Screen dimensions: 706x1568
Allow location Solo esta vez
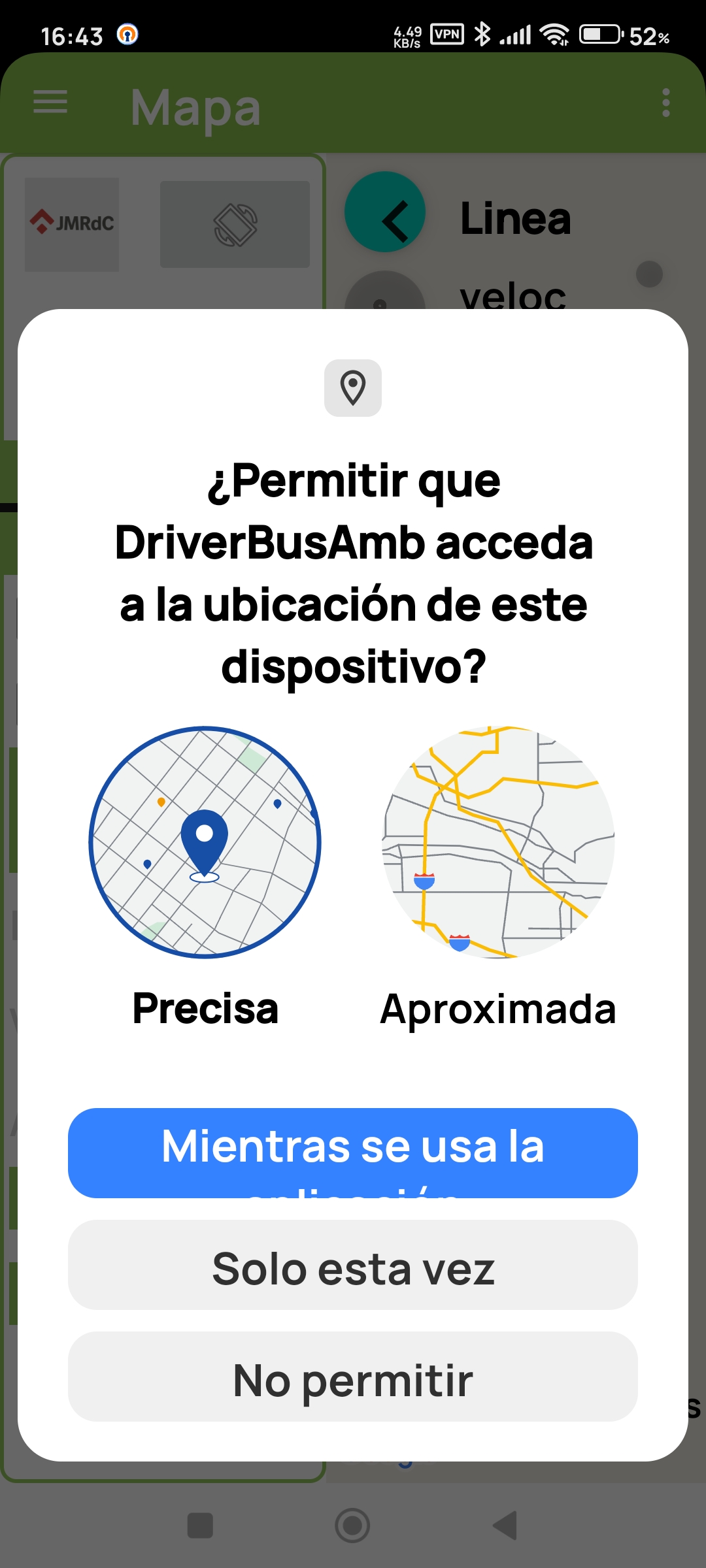(x=353, y=1265)
